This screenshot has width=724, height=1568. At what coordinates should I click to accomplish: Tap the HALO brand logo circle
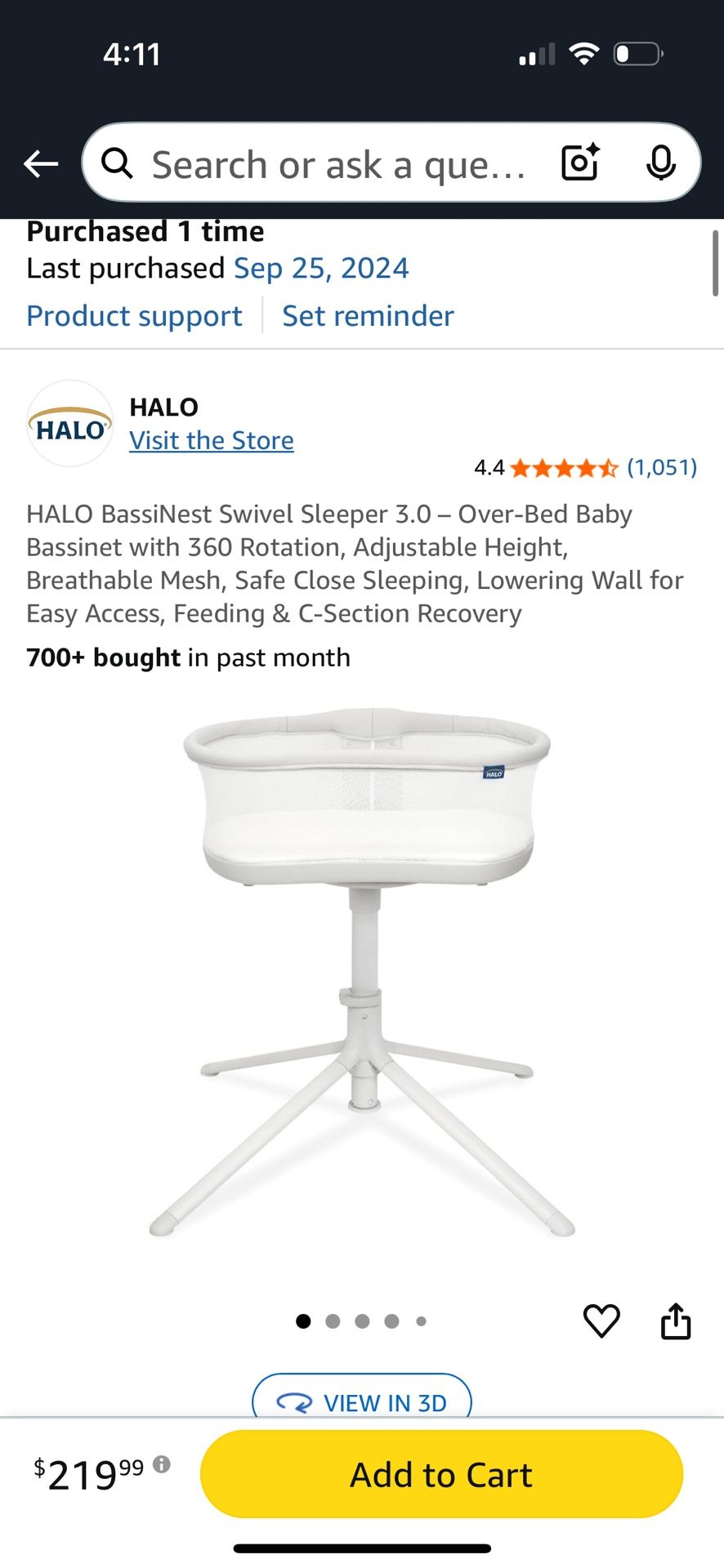69,424
